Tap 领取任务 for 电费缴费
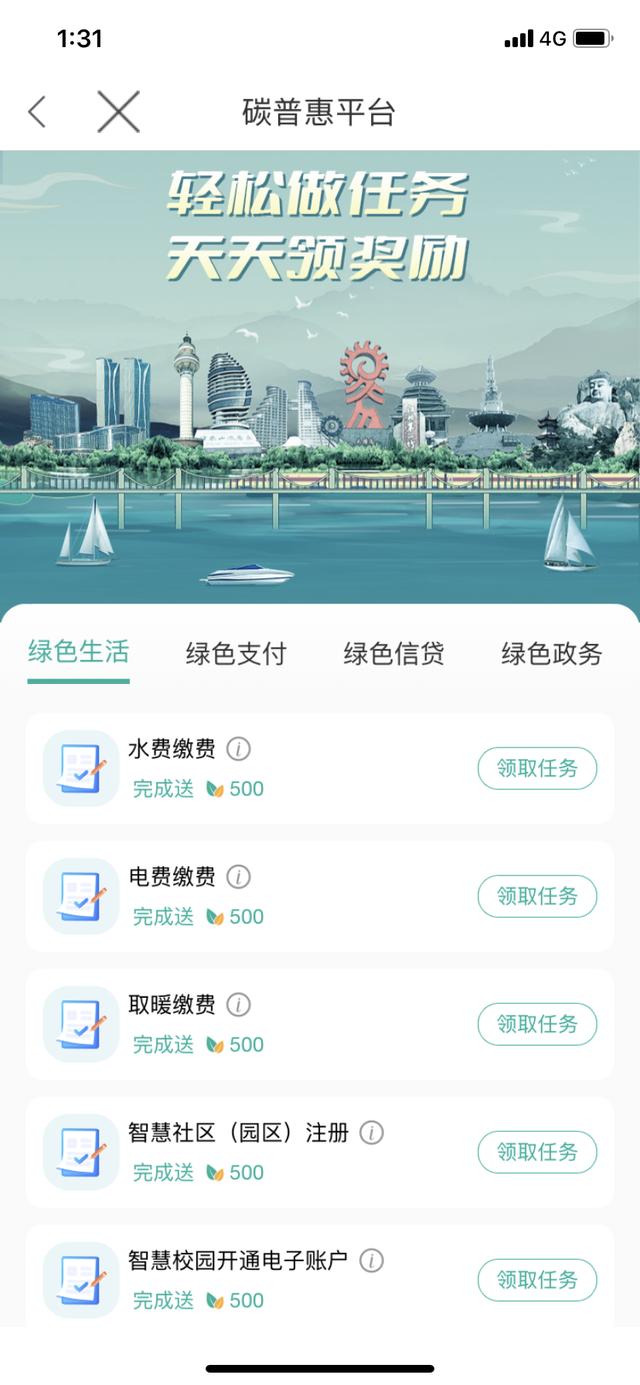The width and height of the screenshot is (640, 1385). click(x=537, y=897)
